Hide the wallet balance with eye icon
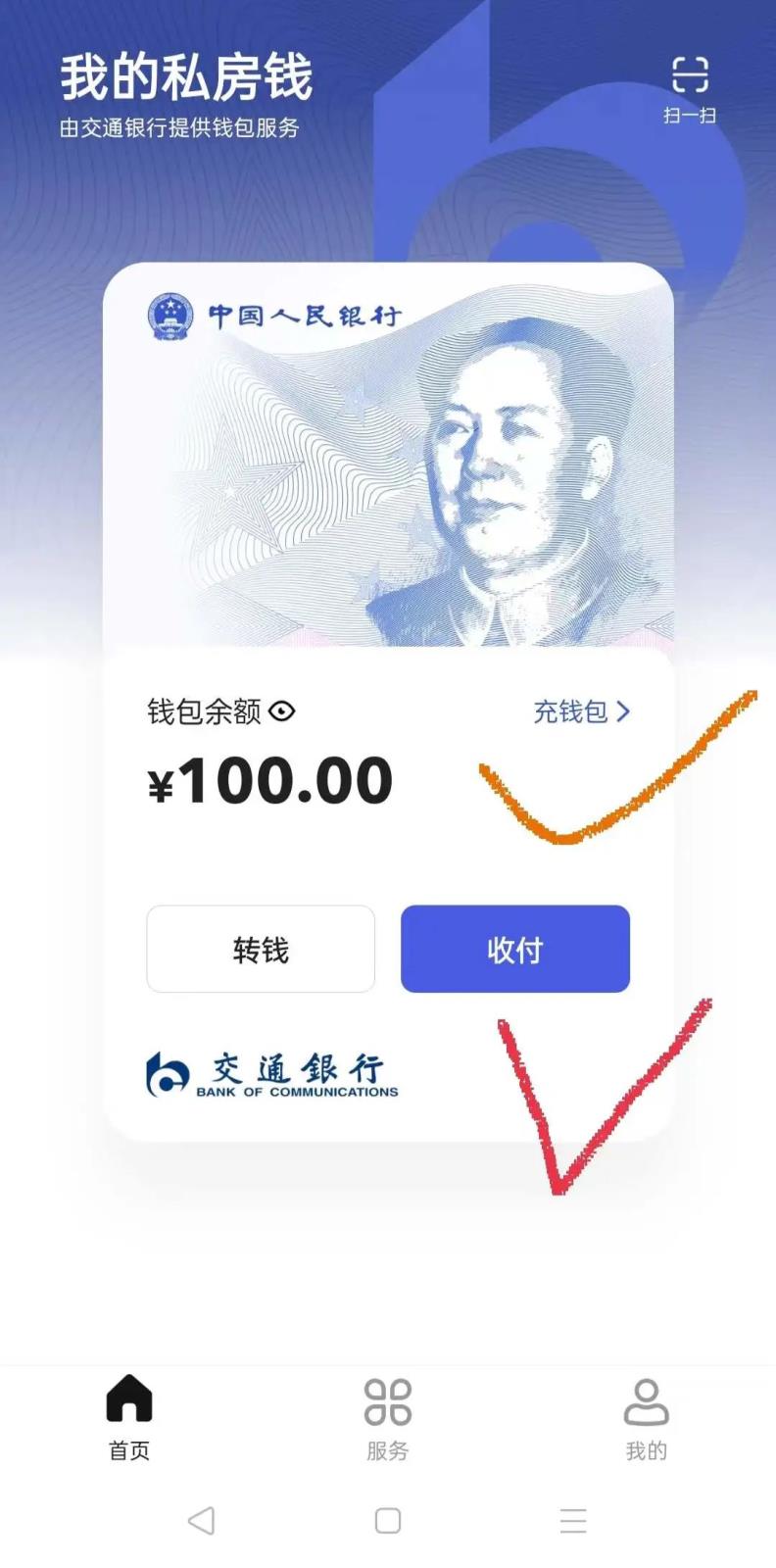Screen dimensions: 776x1568 pos(281,711)
